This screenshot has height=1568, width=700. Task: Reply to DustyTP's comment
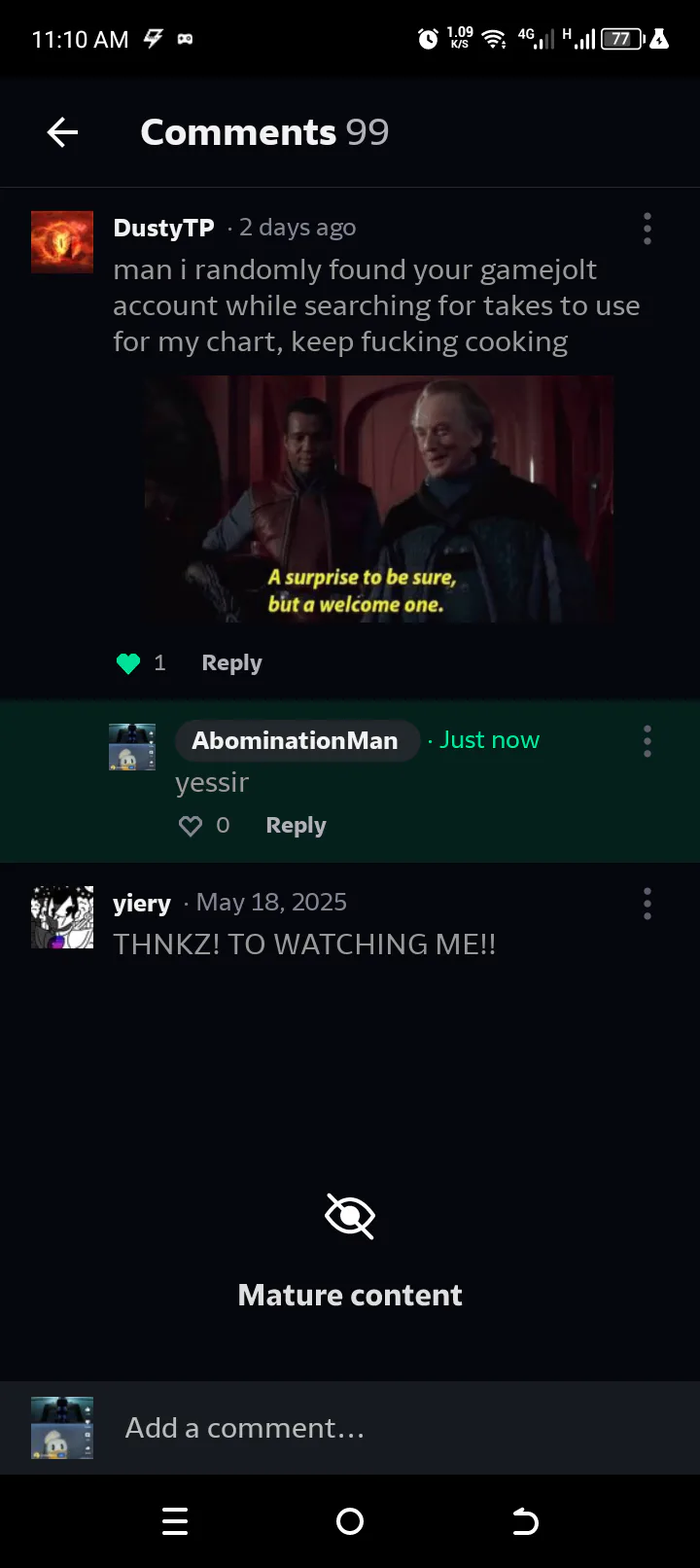(x=231, y=663)
